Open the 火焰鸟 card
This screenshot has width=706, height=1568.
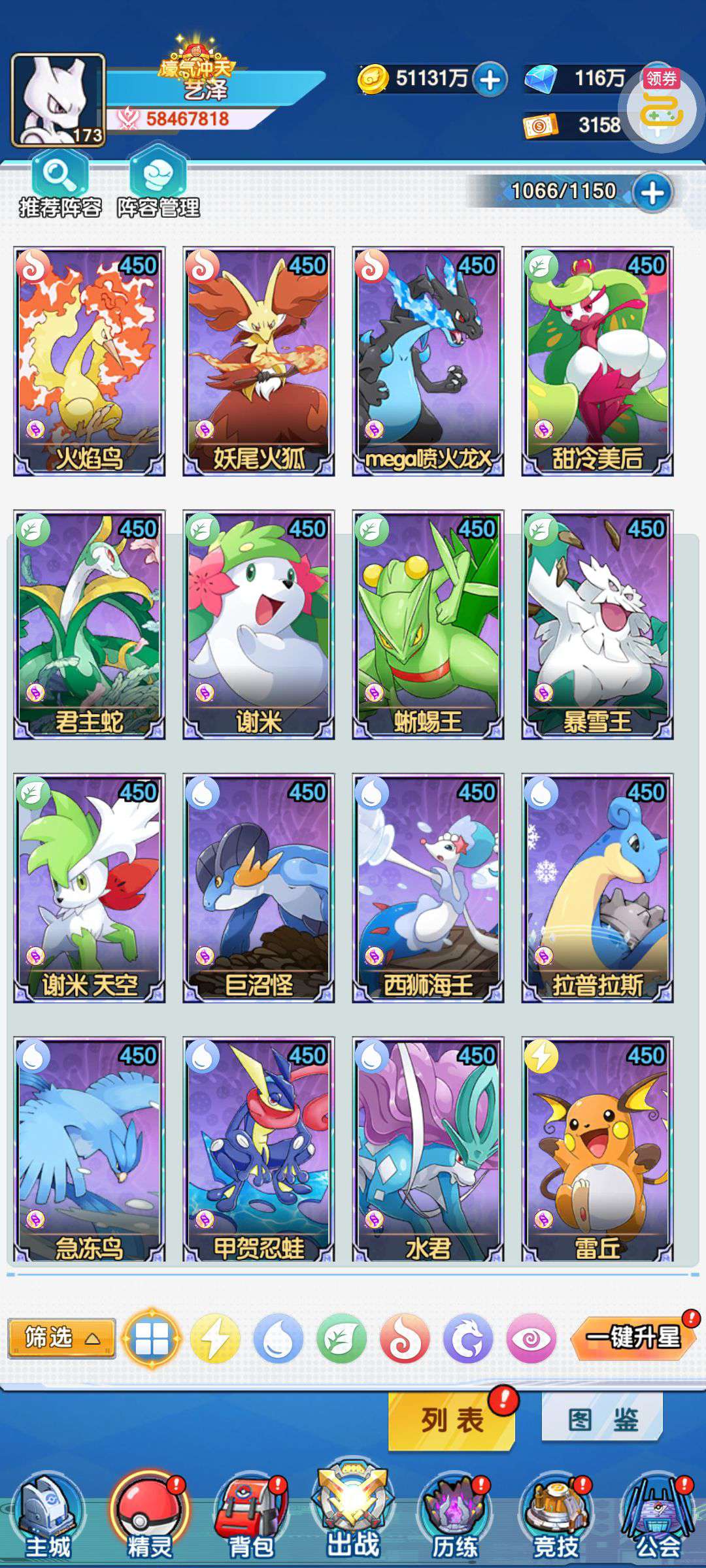click(90, 361)
